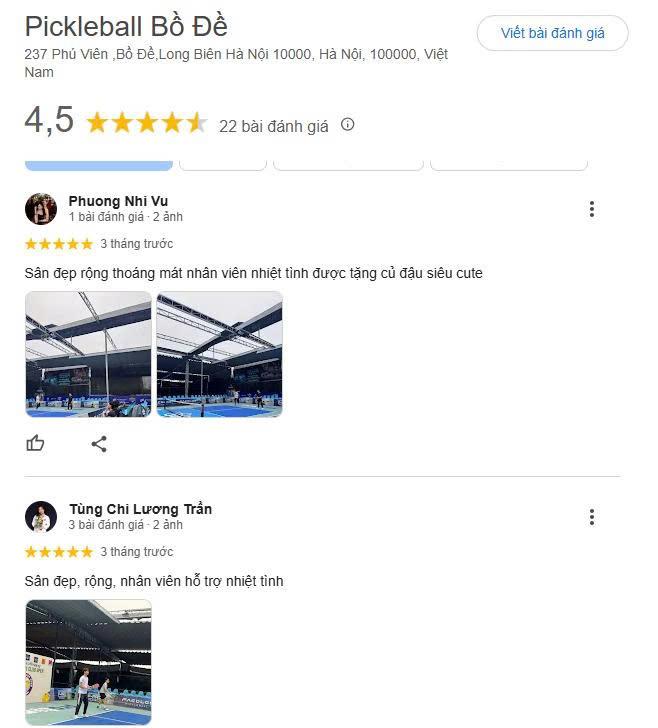Open Tùng Chi Lương Trần's profile
Screen dimensions: 658x728
click(140, 509)
